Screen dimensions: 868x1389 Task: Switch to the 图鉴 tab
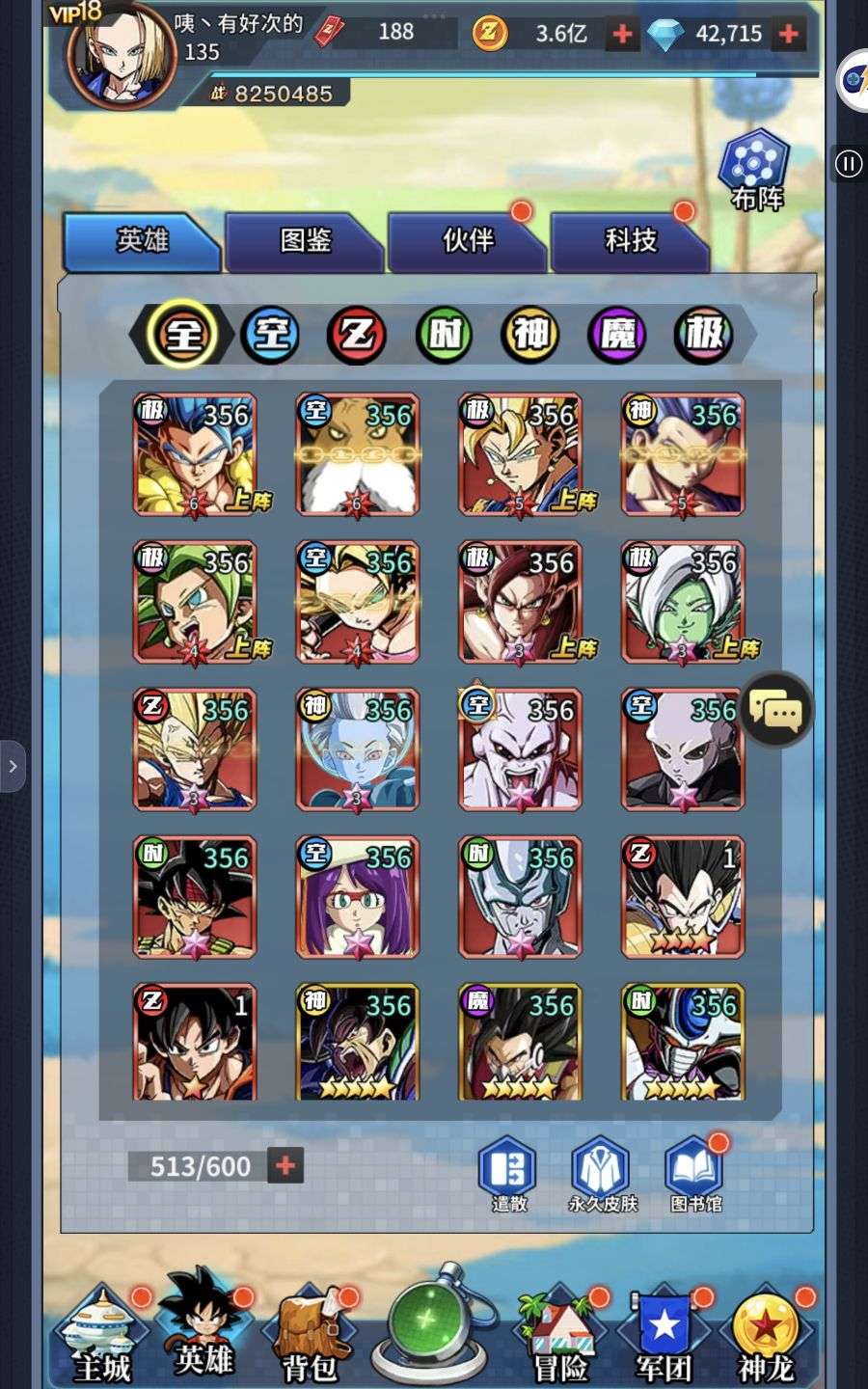303,240
